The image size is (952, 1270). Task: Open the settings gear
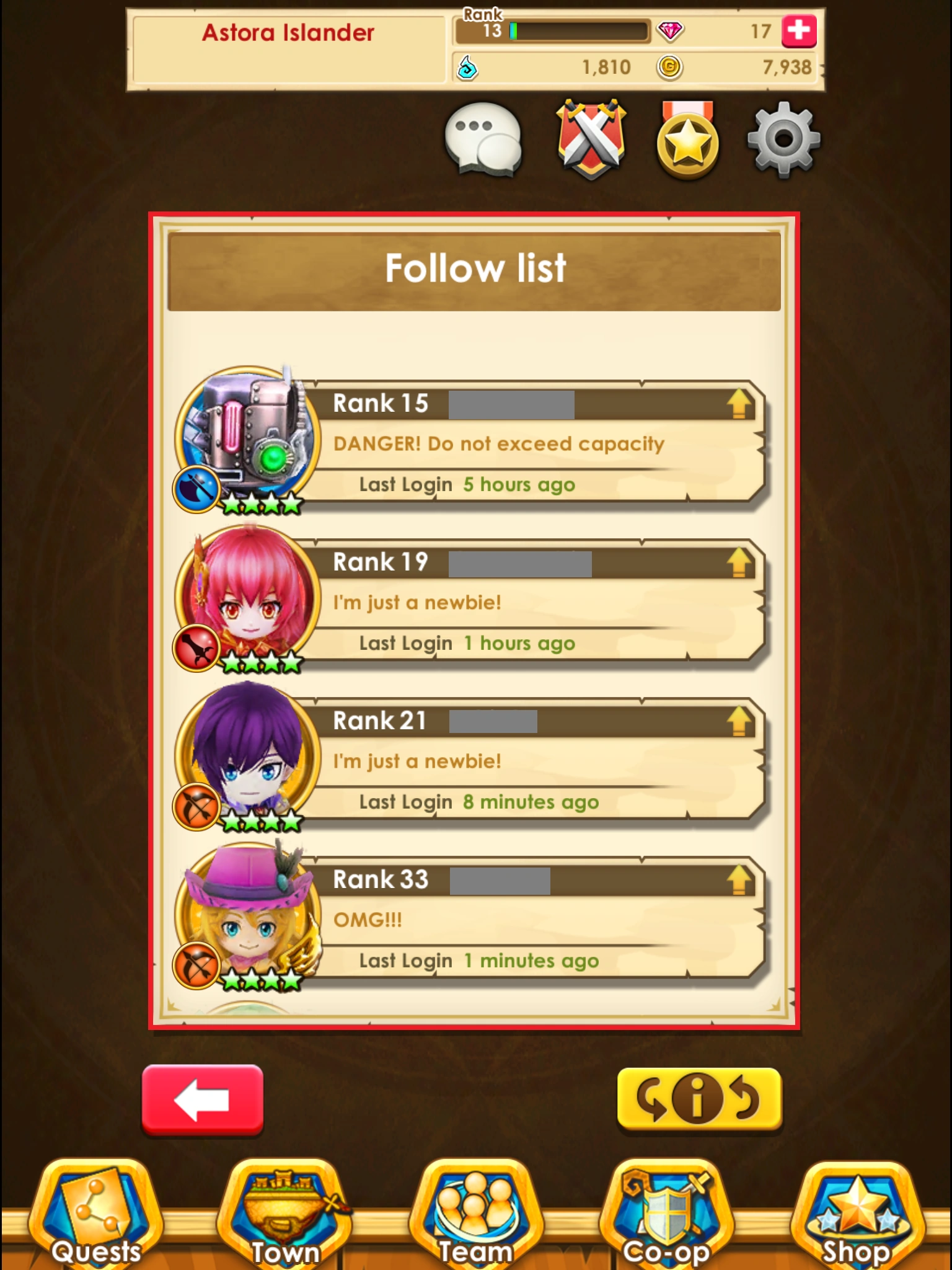[783, 140]
